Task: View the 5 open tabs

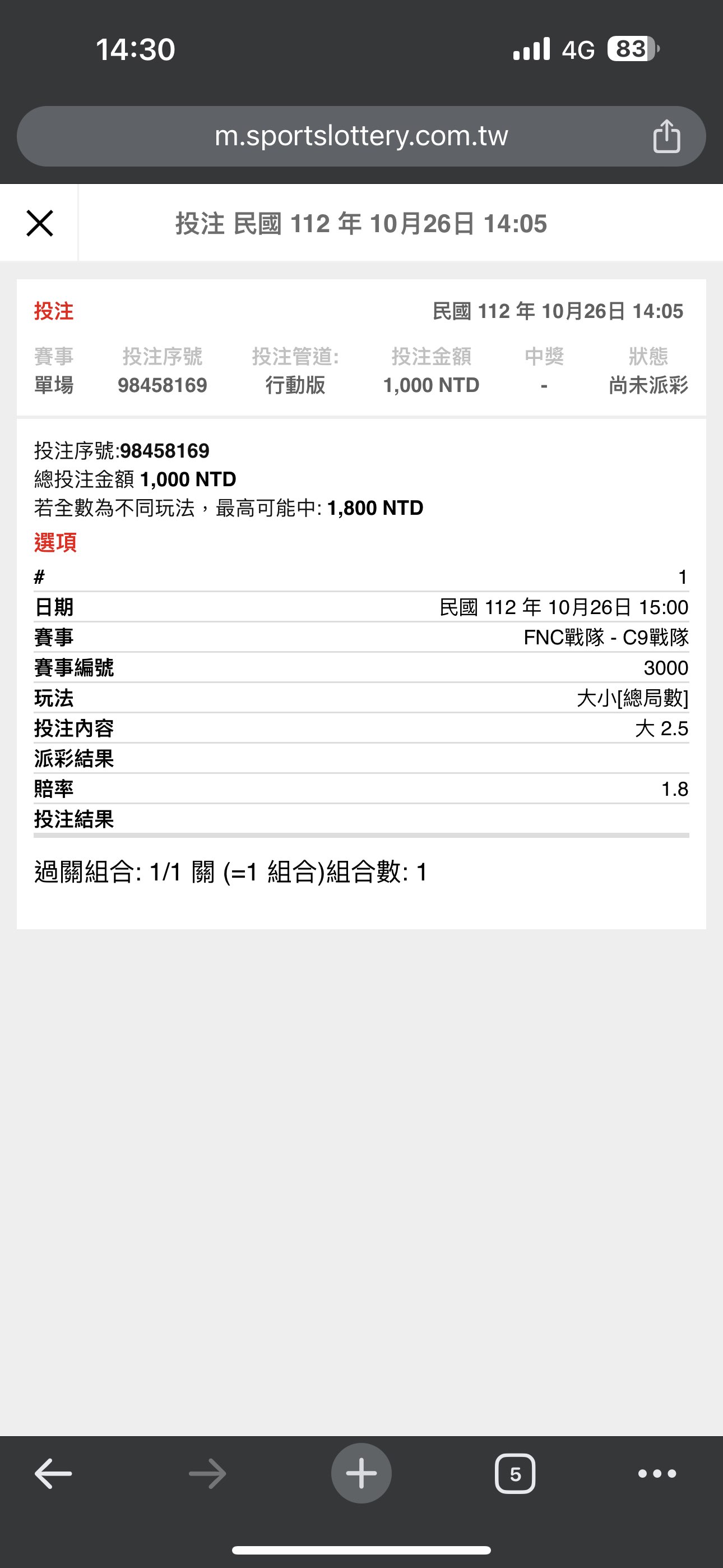Action: 515,1474
